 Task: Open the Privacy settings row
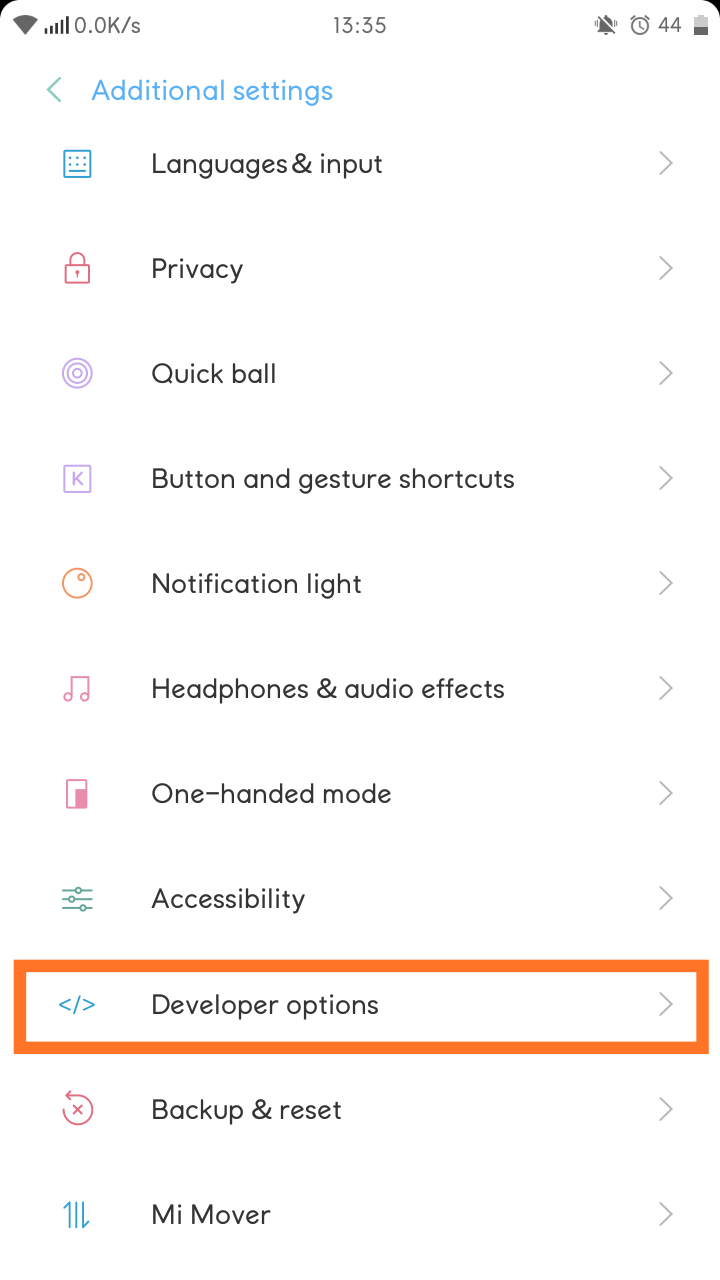(360, 269)
